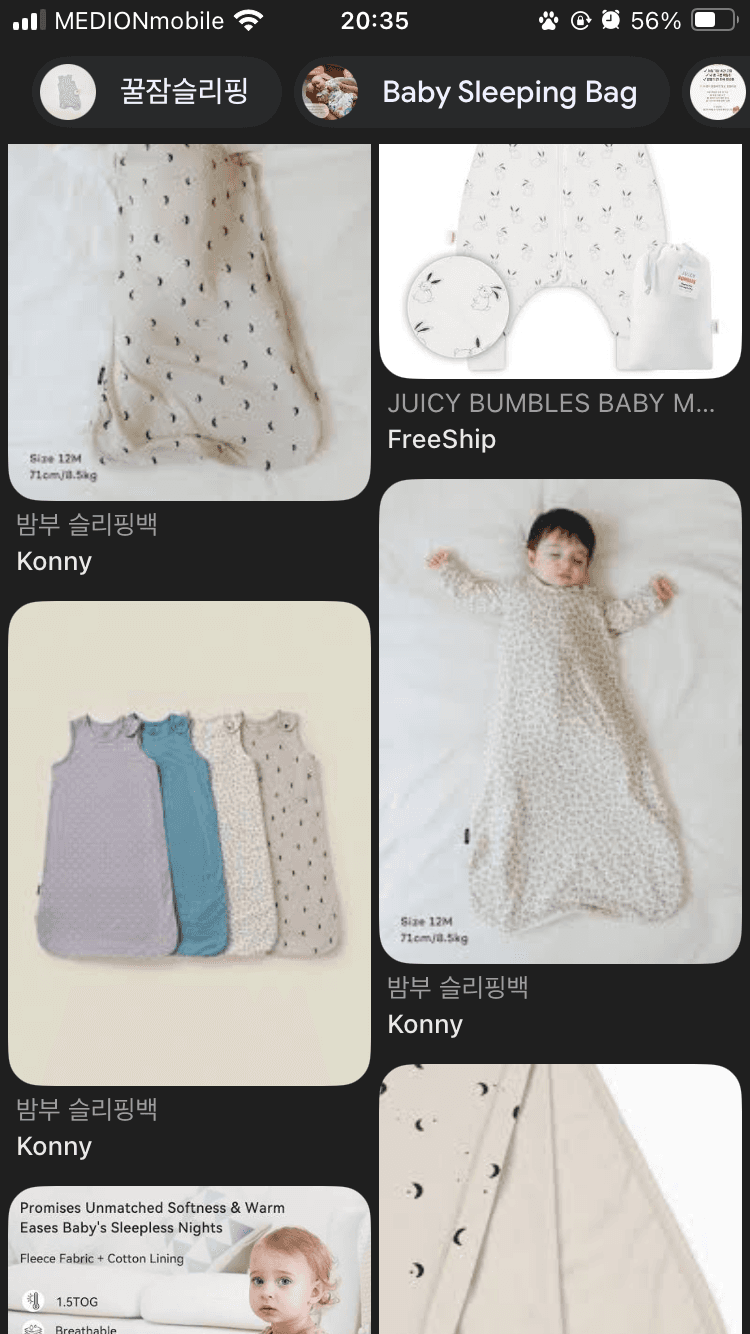Open the JUICY BUMBLES BABY result from FreeShip
The height and width of the screenshot is (1334, 750).
[x=560, y=262]
